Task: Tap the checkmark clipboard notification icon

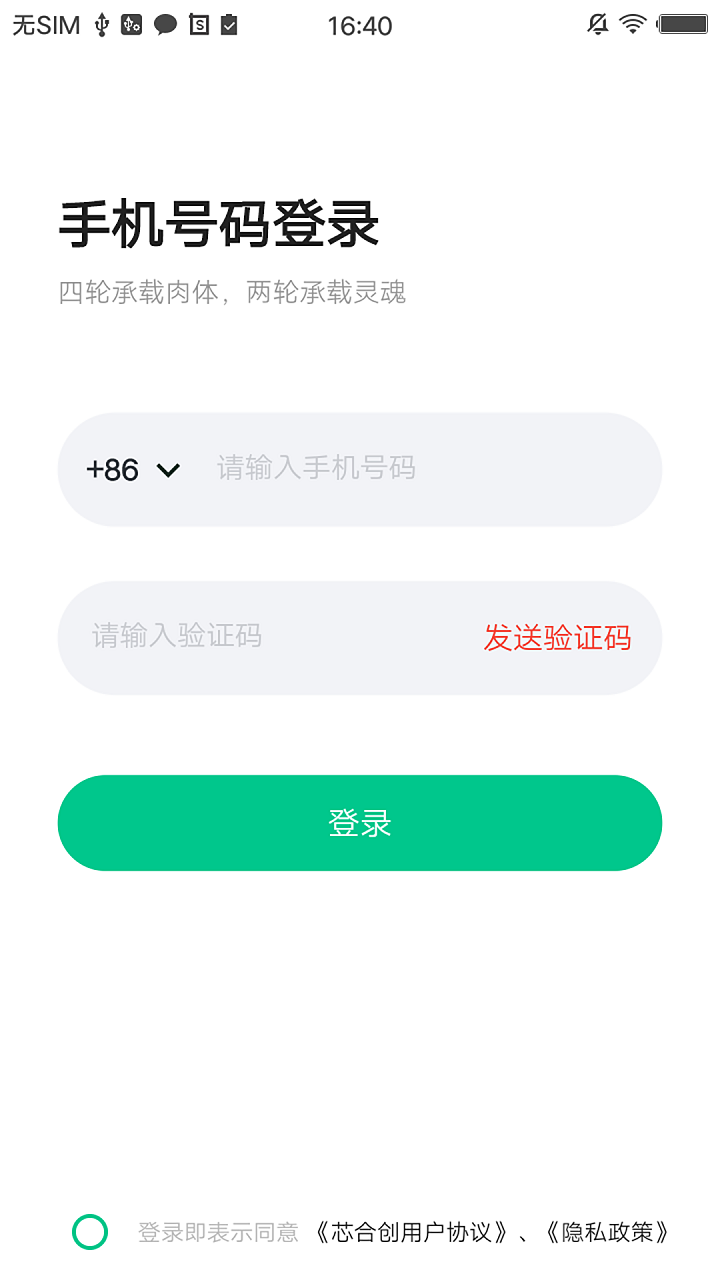Action: tap(226, 24)
